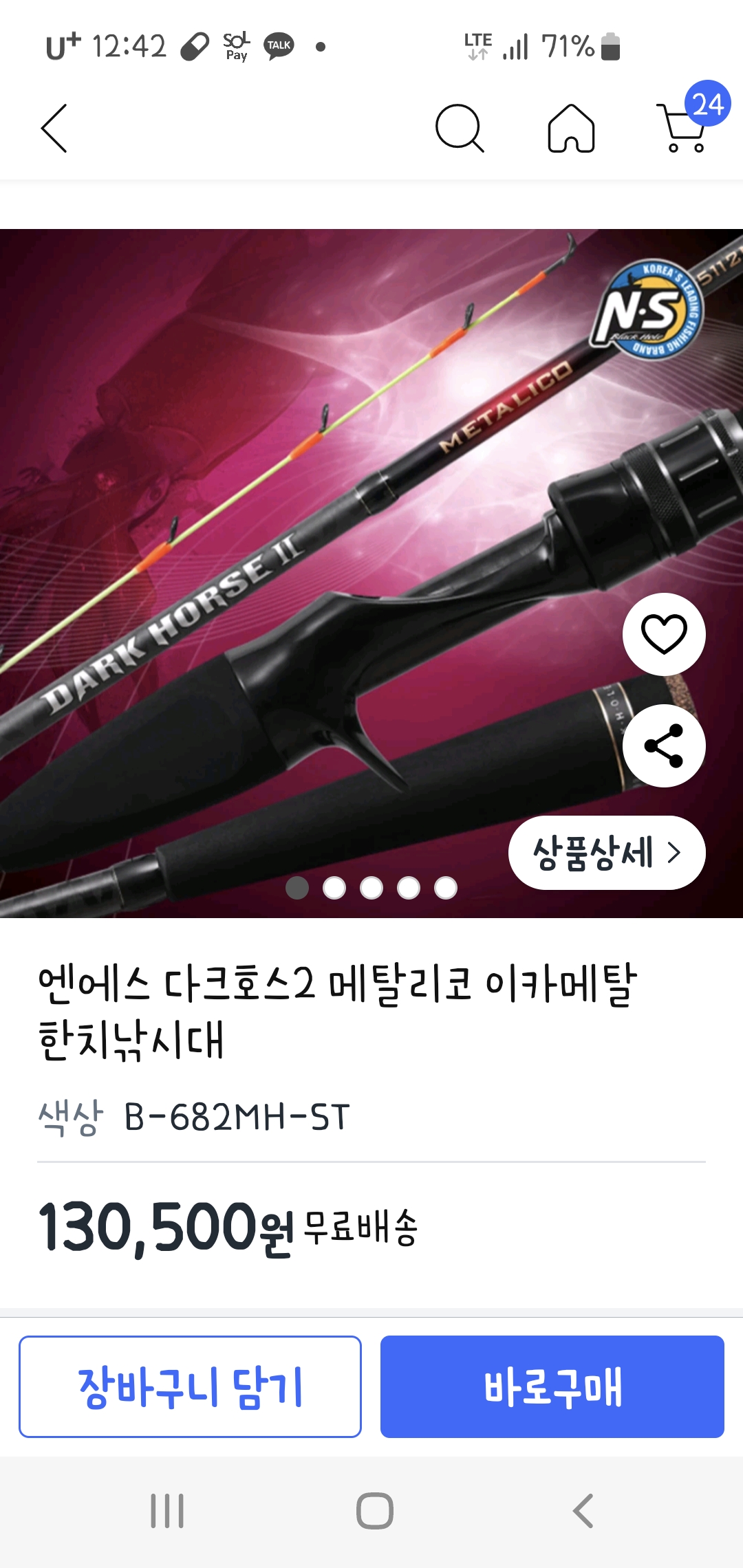743x1568 pixels.
Task: Open the system recent apps button
Action: pyautogui.click(x=167, y=1511)
